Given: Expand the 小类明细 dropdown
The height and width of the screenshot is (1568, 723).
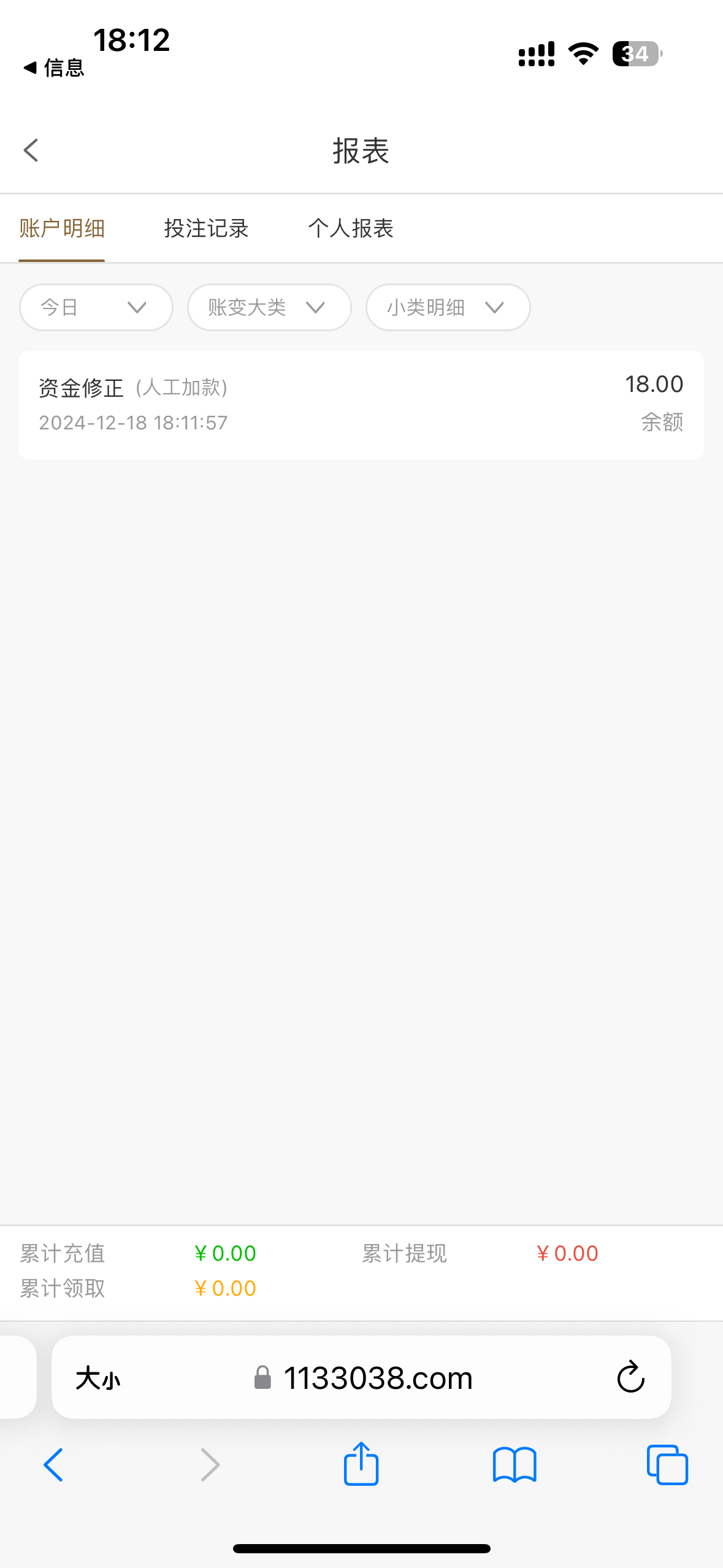Looking at the screenshot, I should 448,307.
